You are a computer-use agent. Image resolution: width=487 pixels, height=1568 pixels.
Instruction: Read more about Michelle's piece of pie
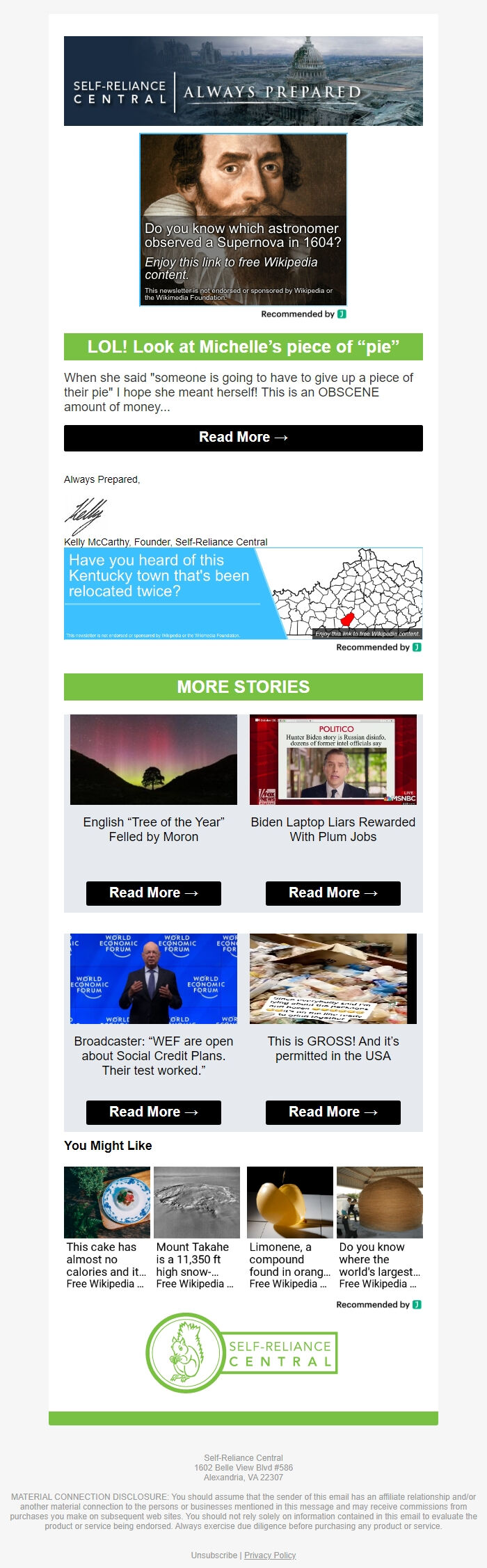pyautogui.click(x=243, y=438)
